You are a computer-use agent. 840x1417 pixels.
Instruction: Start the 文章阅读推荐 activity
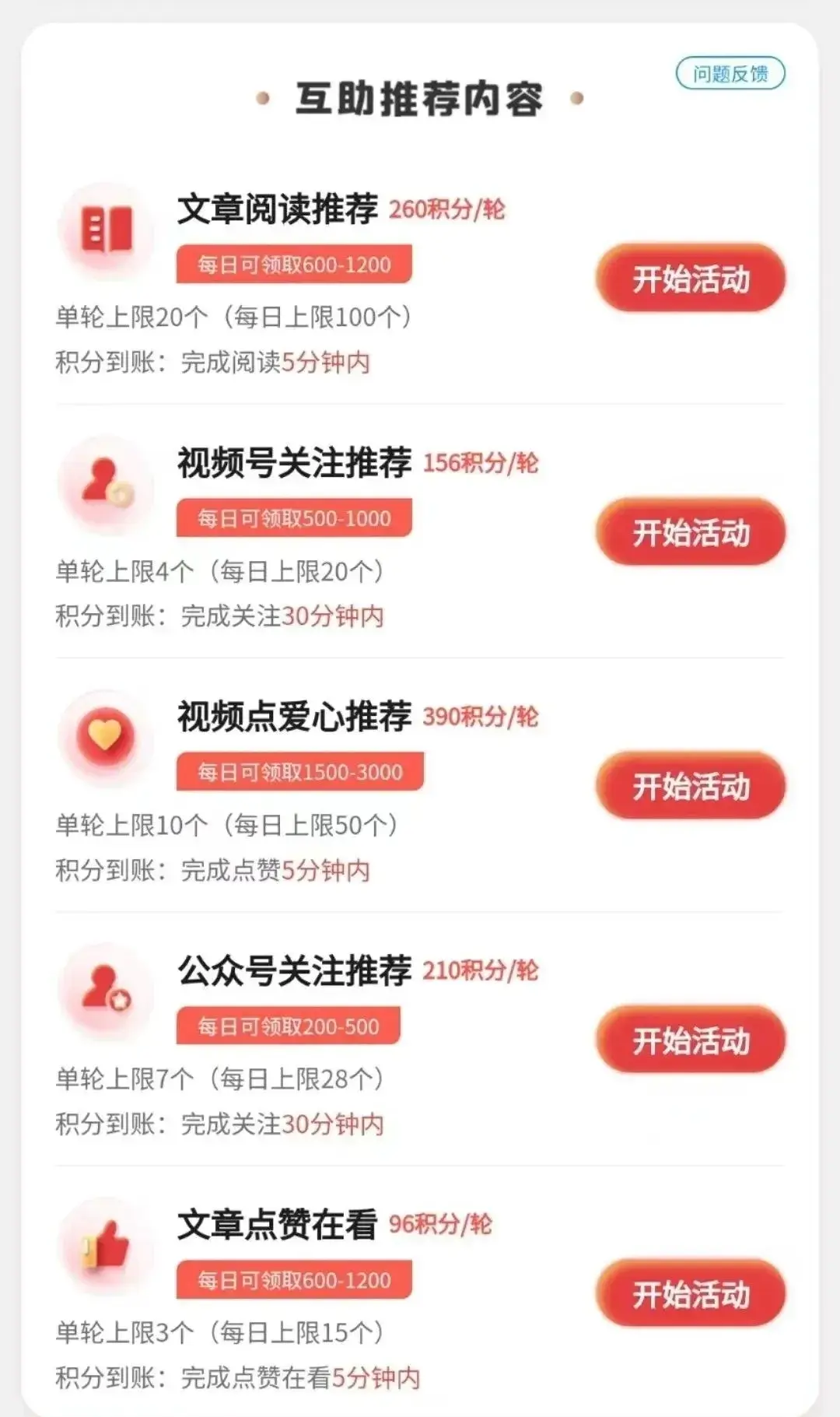[x=691, y=279]
